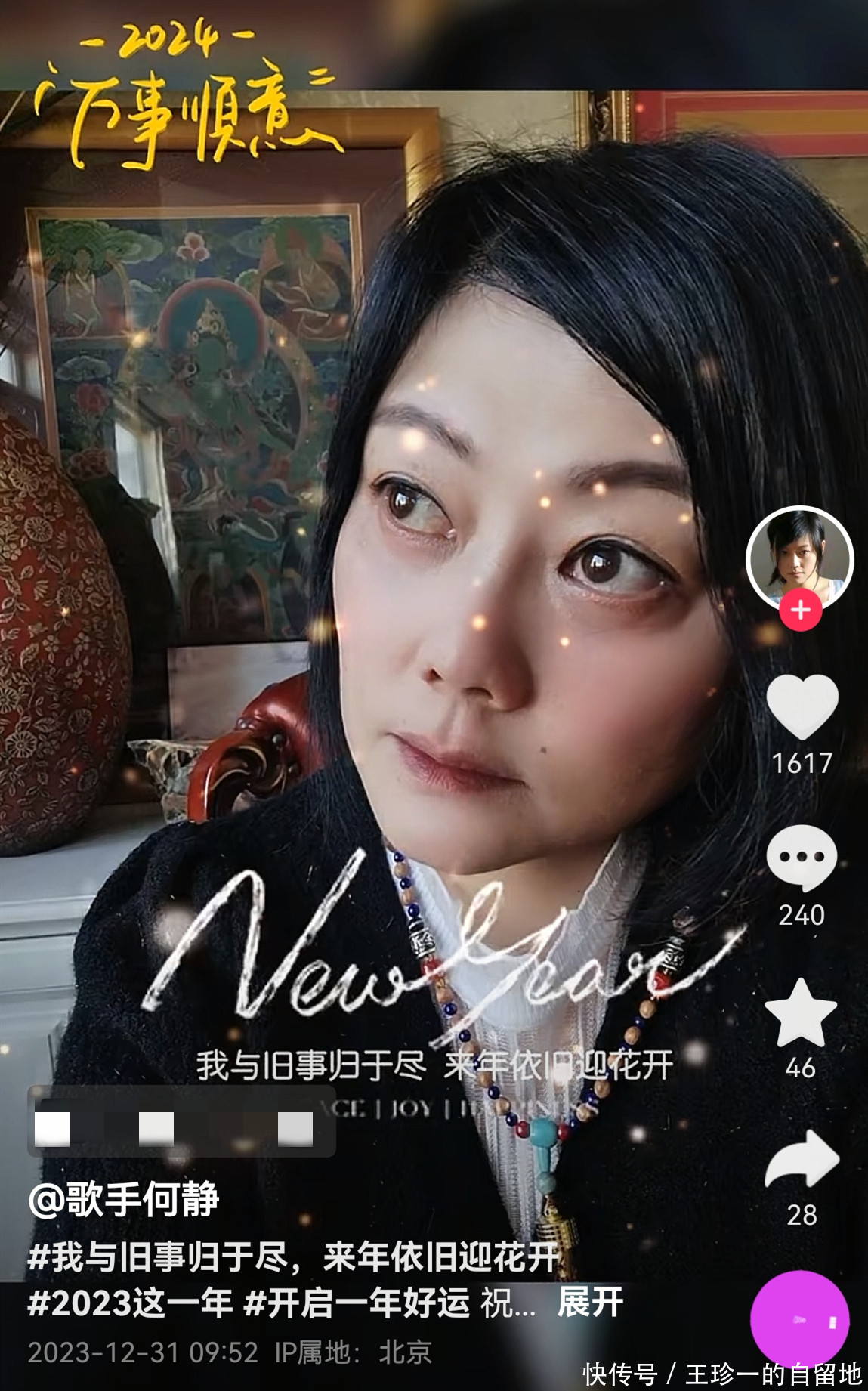This screenshot has width=868, height=1391.
Task: Expand the caption with 展开
Action: (x=590, y=1303)
